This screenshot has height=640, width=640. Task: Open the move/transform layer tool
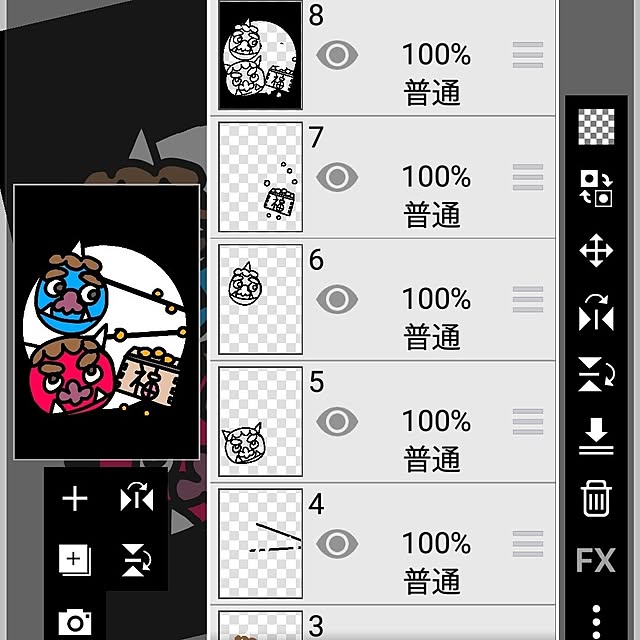click(x=596, y=251)
